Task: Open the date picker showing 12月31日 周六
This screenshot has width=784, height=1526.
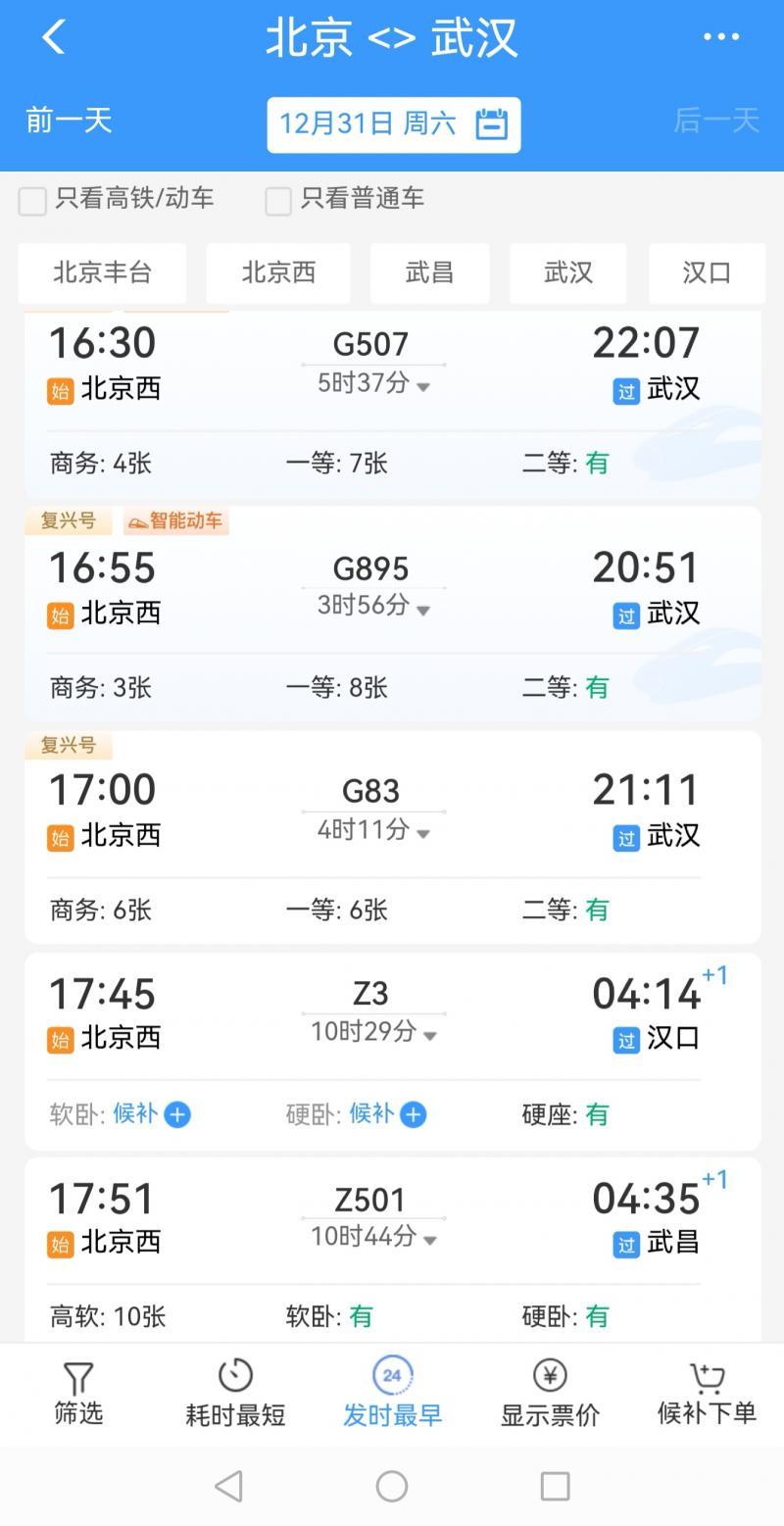Action: (393, 124)
